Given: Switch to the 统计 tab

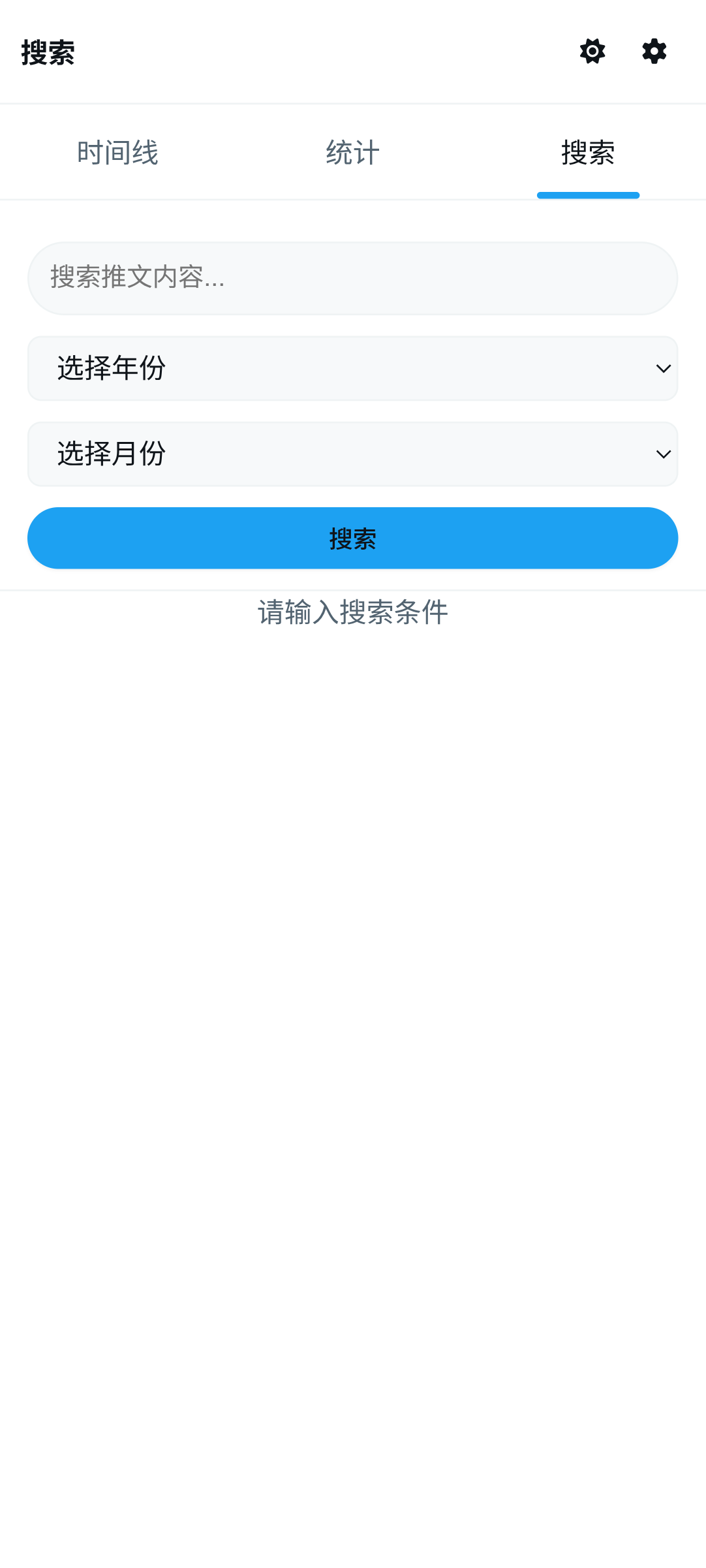Looking at the screenshot, I should pyautogui.click(x=353, y=153).
